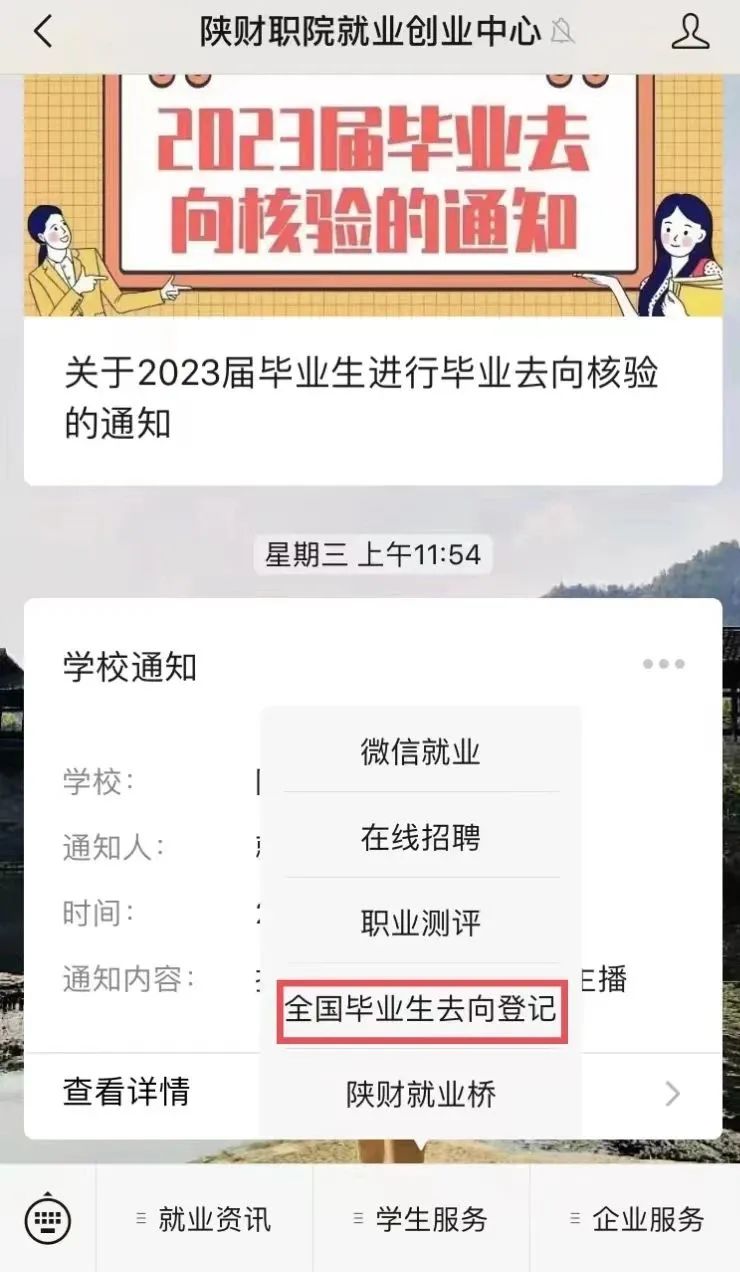This screenshot has height=1272, width=740.
Task: Open the 就业资讯 bottom menu
Action: click(x=205, y=1219)
